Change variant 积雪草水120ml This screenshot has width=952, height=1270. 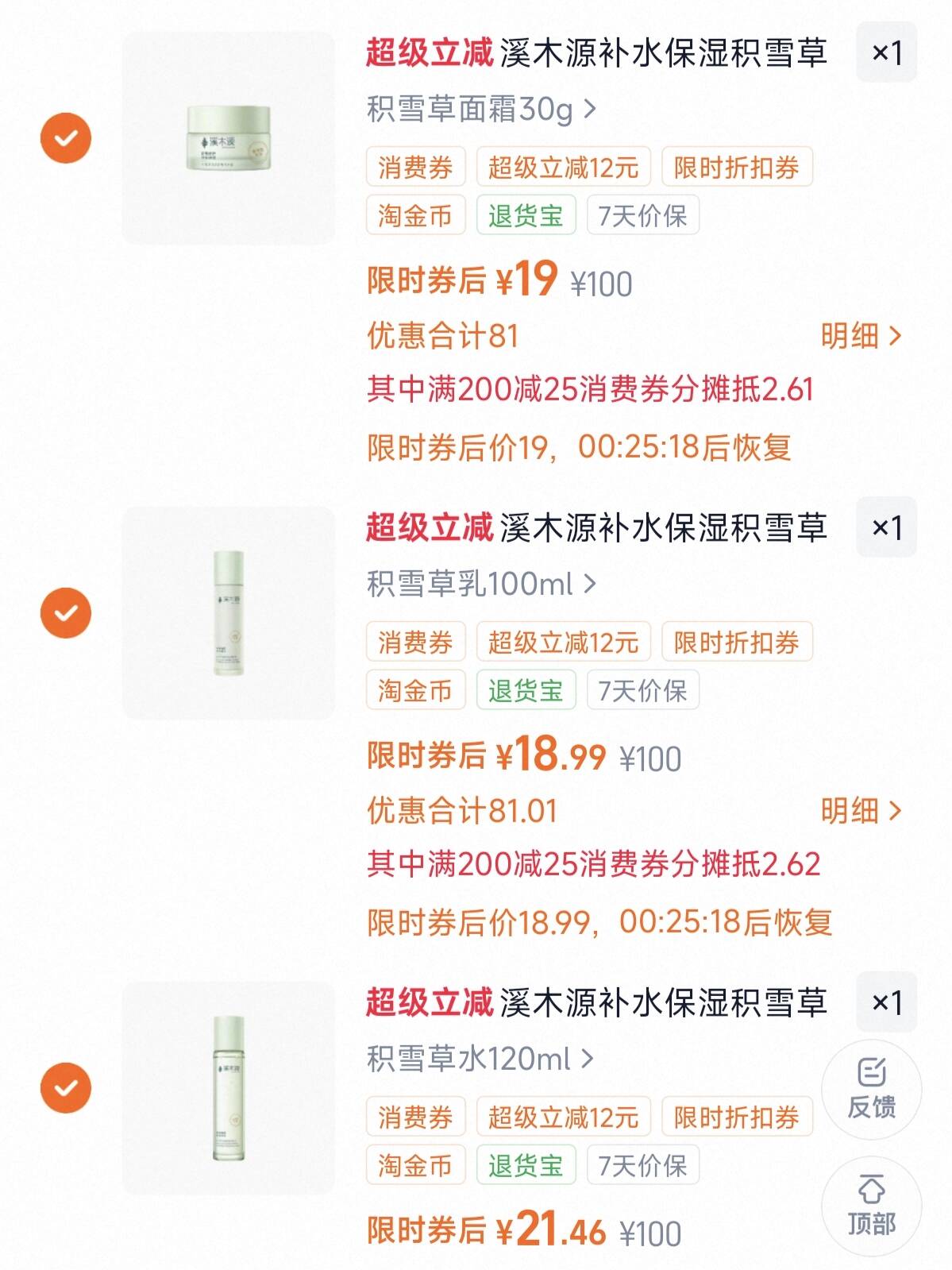coord(480,1059)
